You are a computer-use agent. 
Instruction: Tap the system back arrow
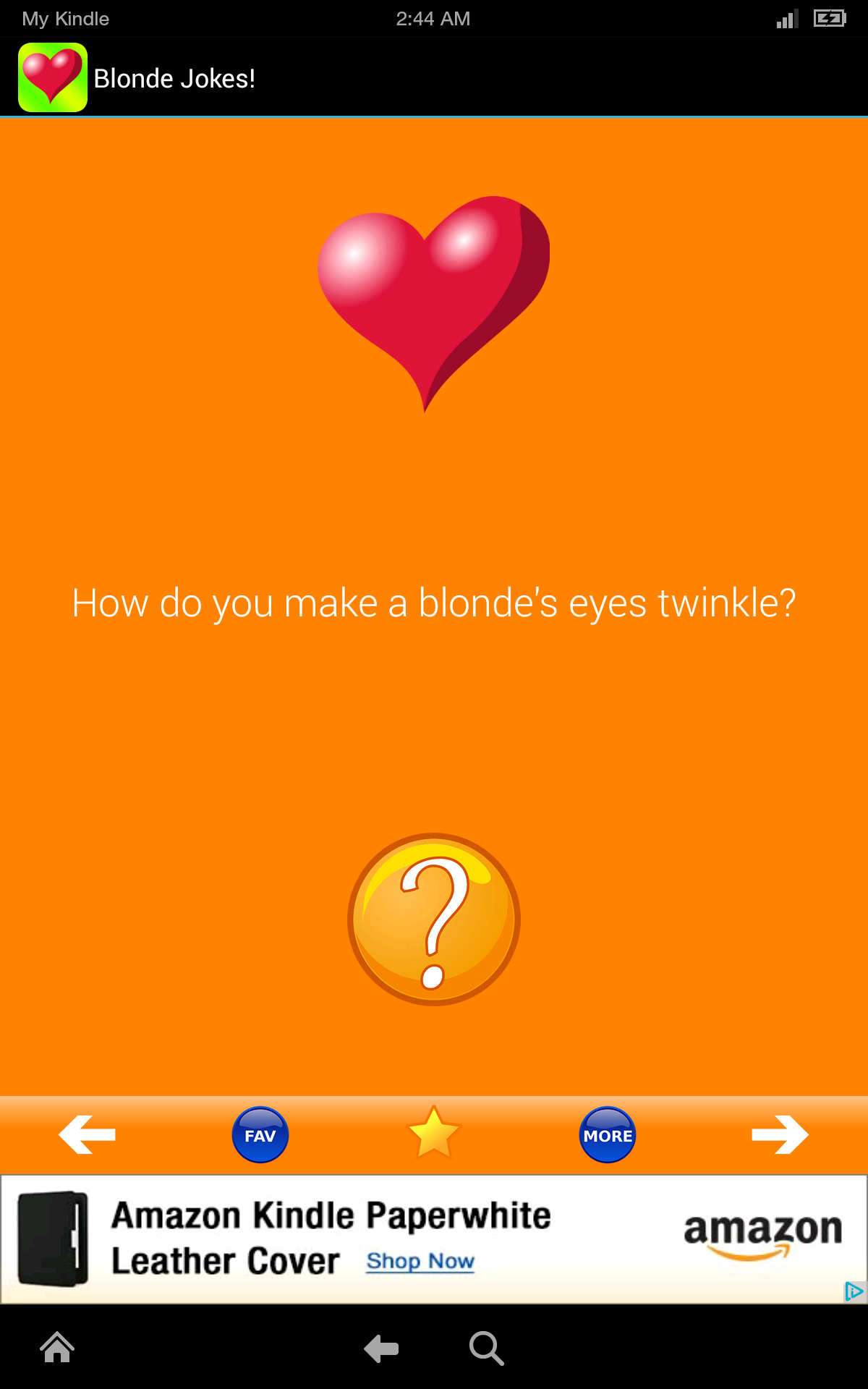click(x=381, y=1348)
